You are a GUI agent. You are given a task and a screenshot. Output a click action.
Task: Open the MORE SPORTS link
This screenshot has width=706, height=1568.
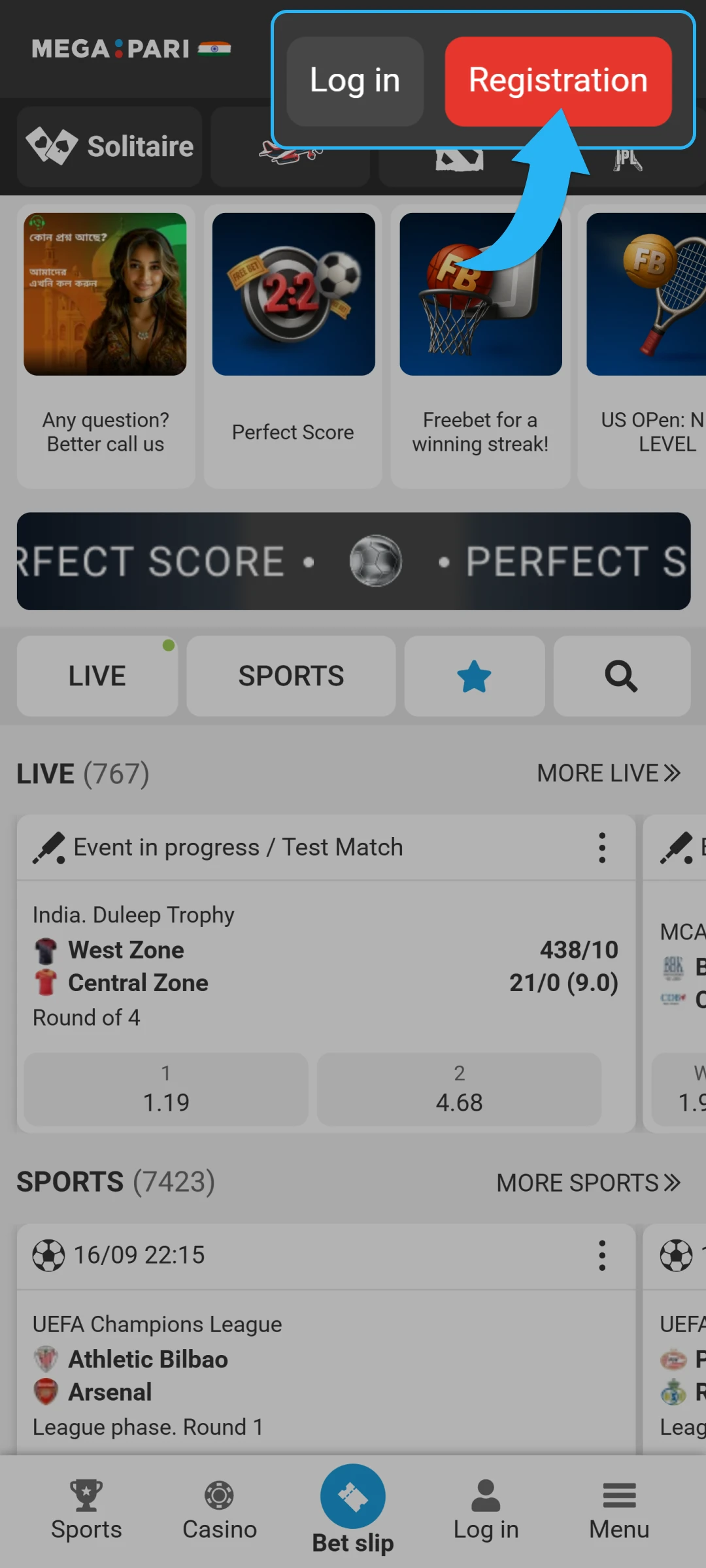click(x=588, y=1183)
